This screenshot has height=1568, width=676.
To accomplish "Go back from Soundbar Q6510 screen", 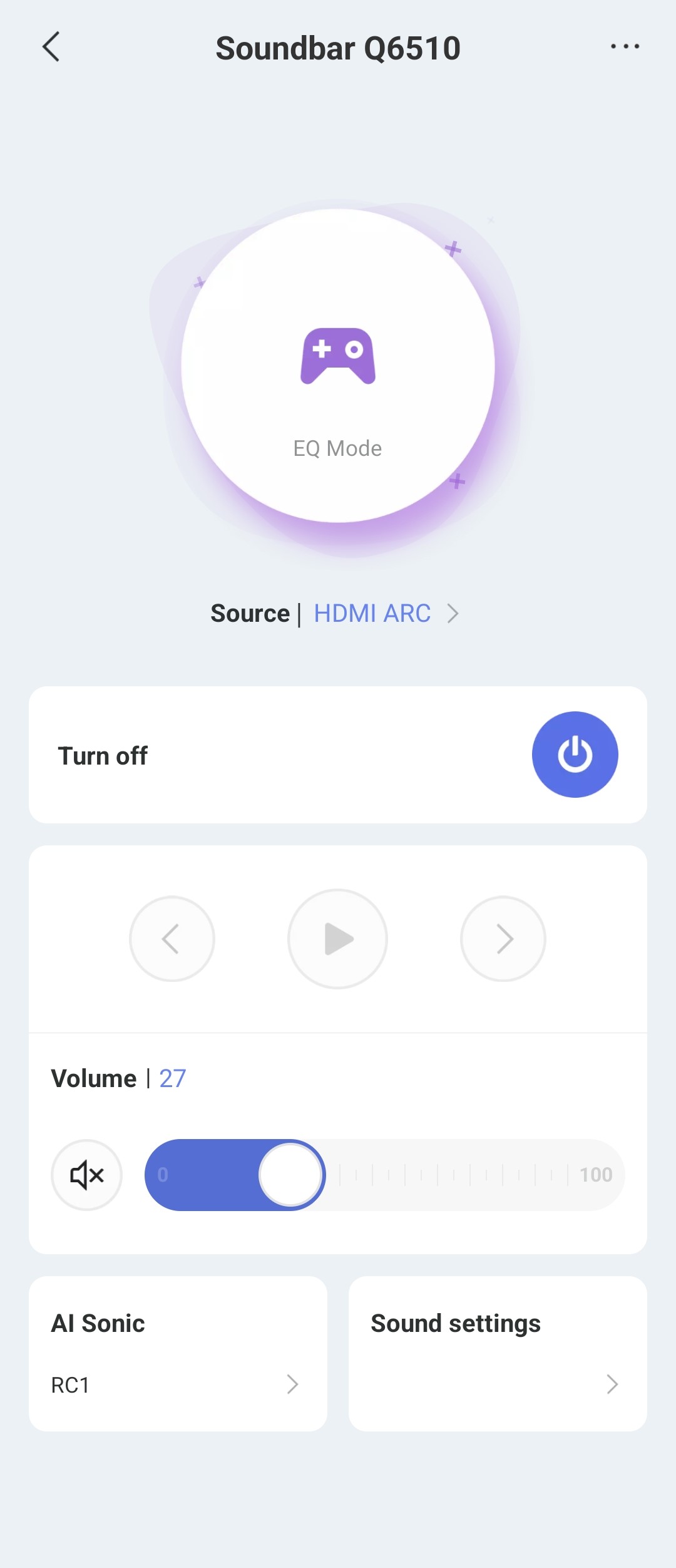I will click(x=51, y=47).
